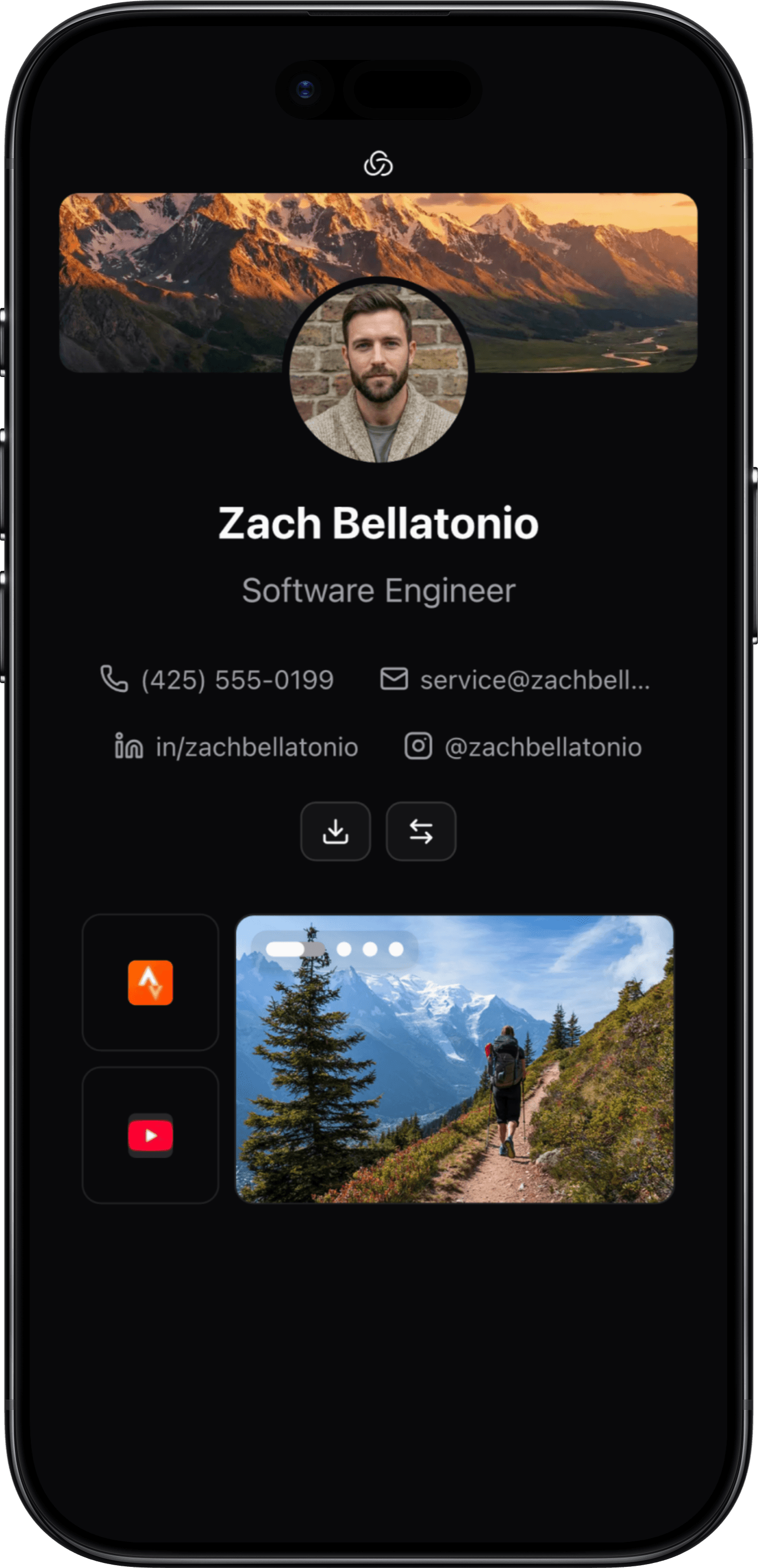Save the contact with the download button
This screenshot has width=758, height=1568.
pos(335,832)
